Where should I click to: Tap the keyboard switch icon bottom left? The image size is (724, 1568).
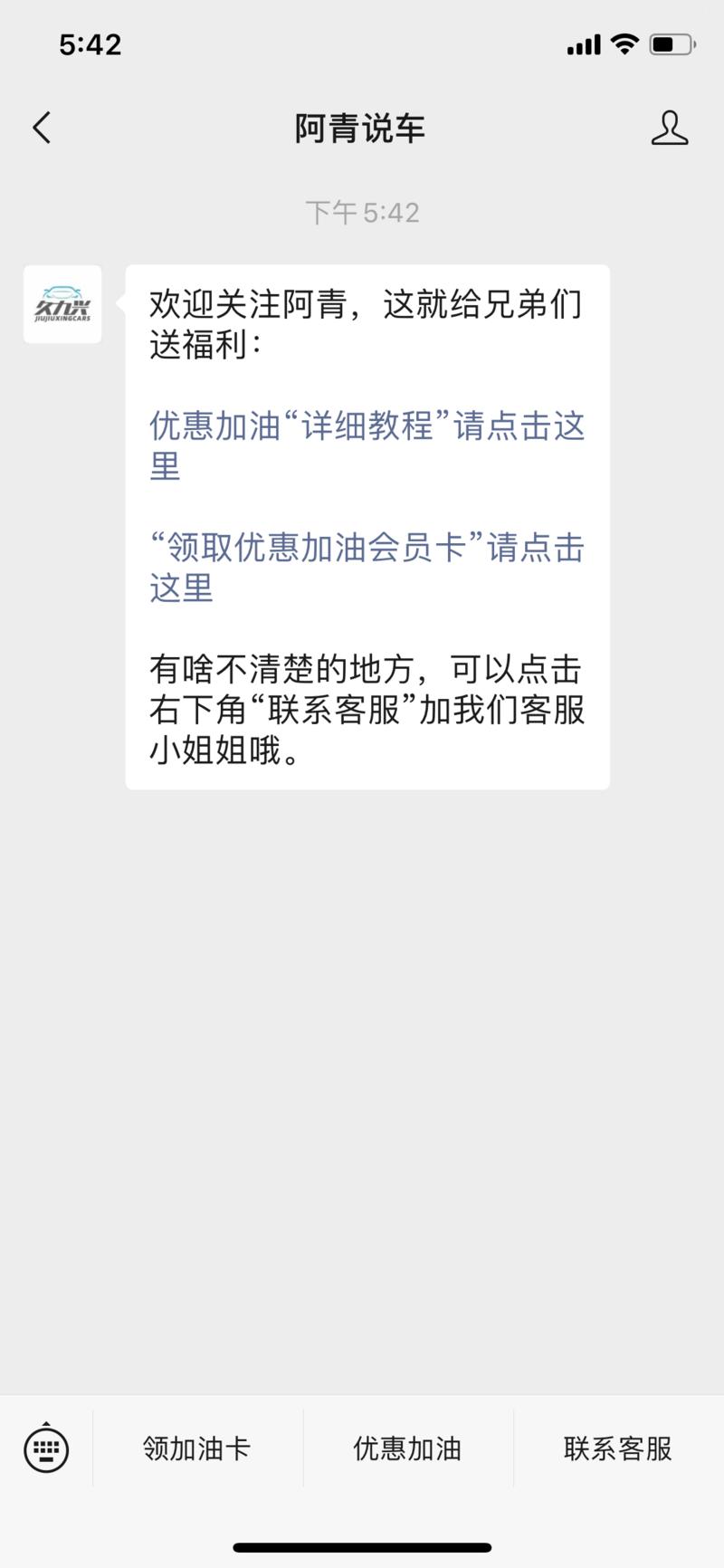pyautogui.click(x=47, y=1449)
